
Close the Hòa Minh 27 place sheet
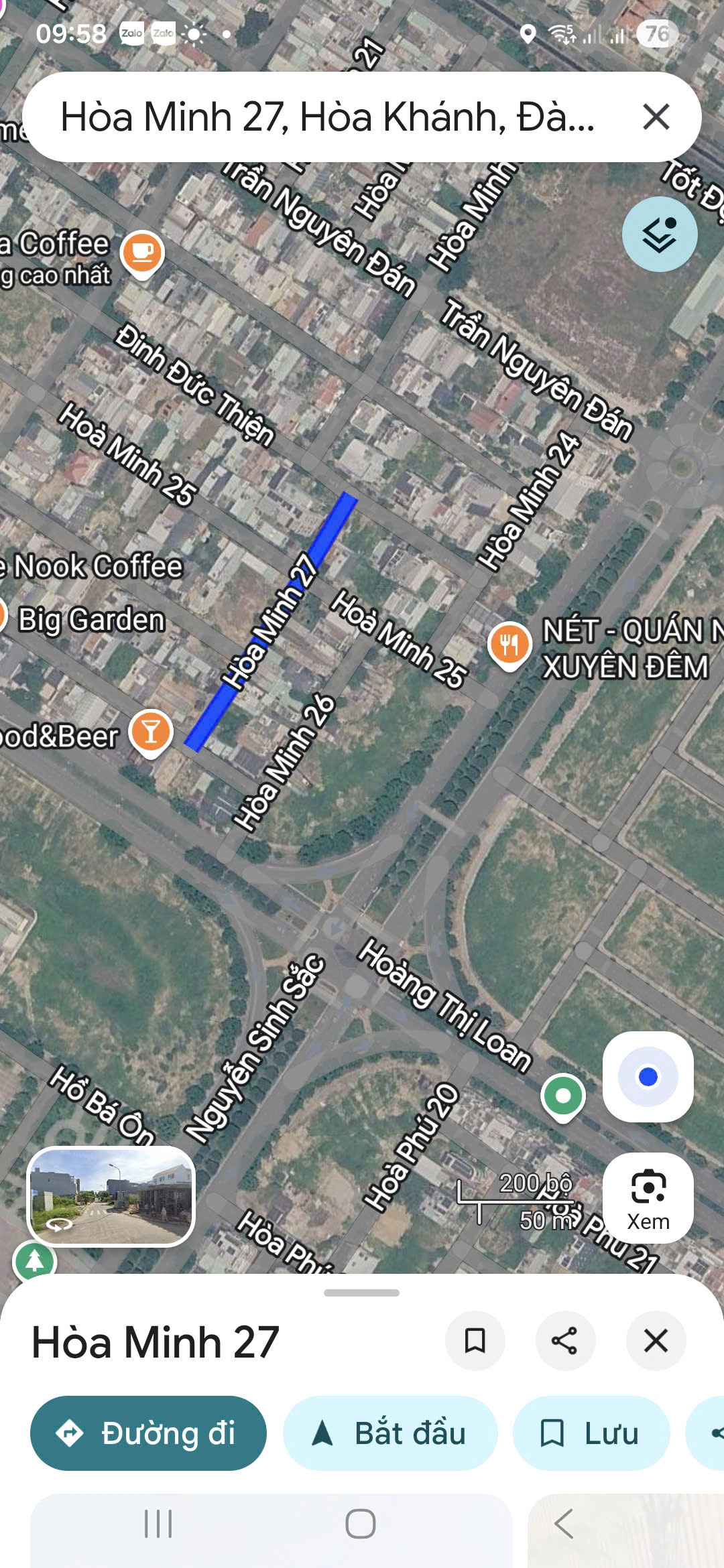tap(656, 1341)
